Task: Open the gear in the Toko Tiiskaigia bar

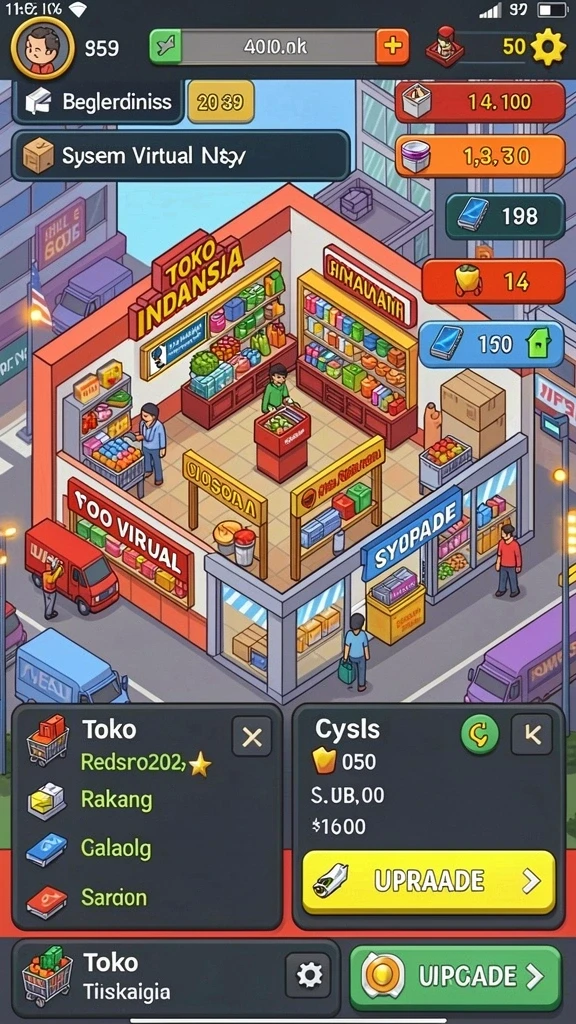Action: click(x=309, y=976)
